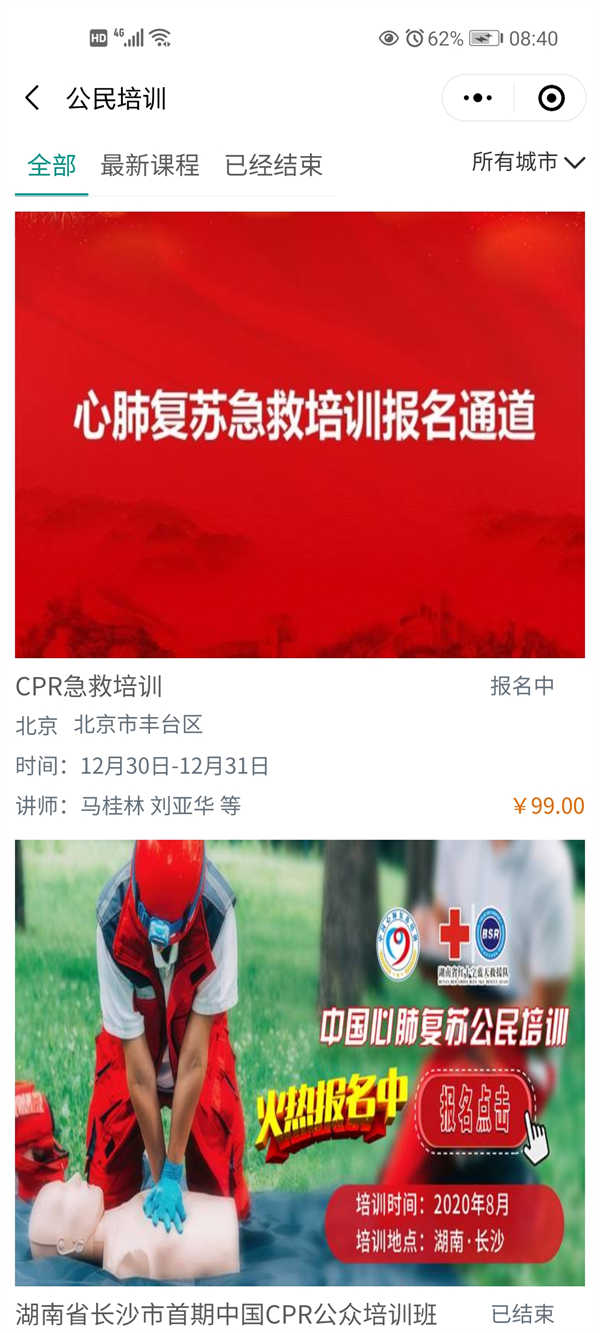Viewport: 600px width, 1333px height.
Task: Close the mini program with circle button
Action: coord(551,98)
